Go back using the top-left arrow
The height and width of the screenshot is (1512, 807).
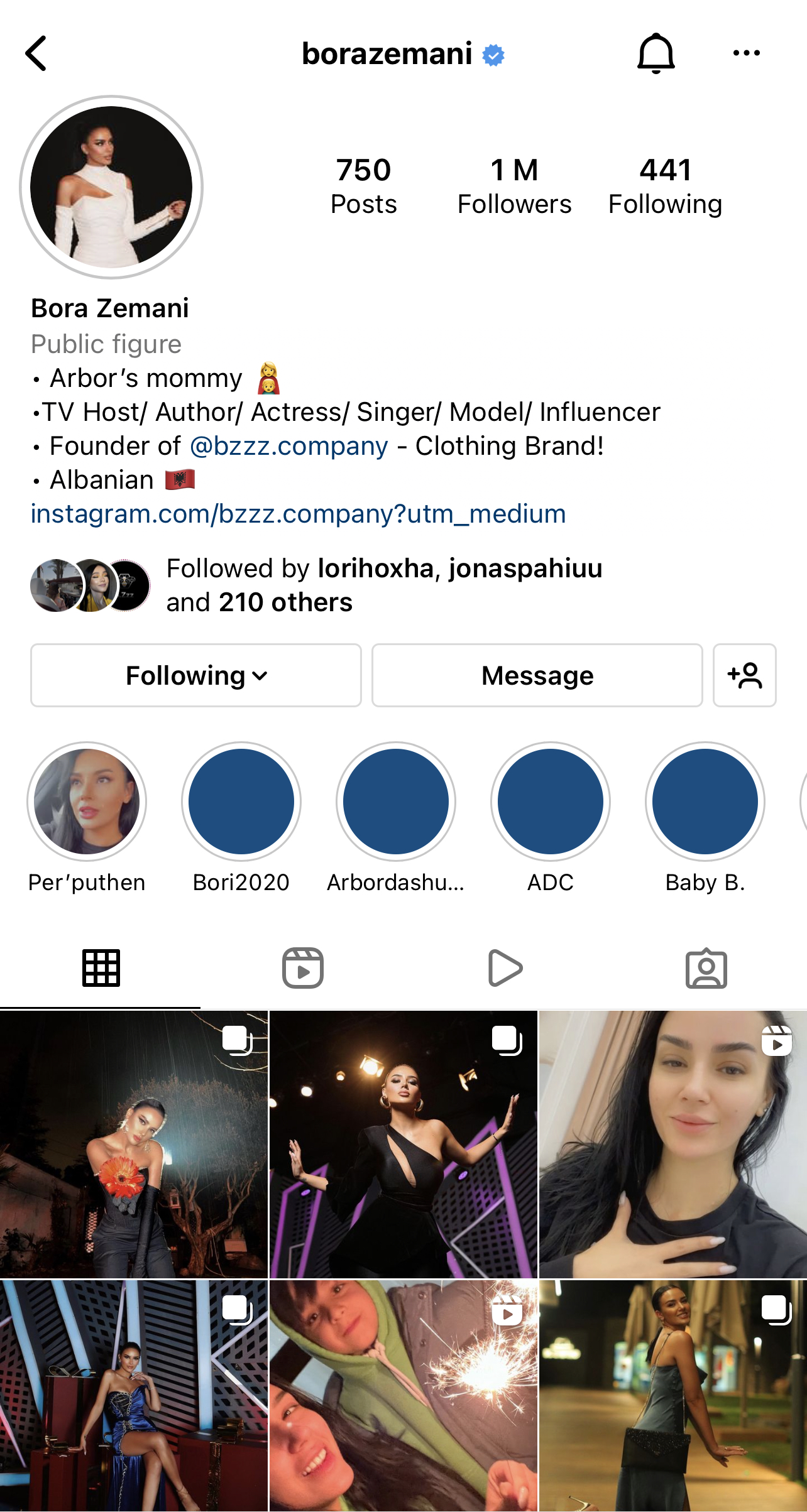click(x=36, y=53)
